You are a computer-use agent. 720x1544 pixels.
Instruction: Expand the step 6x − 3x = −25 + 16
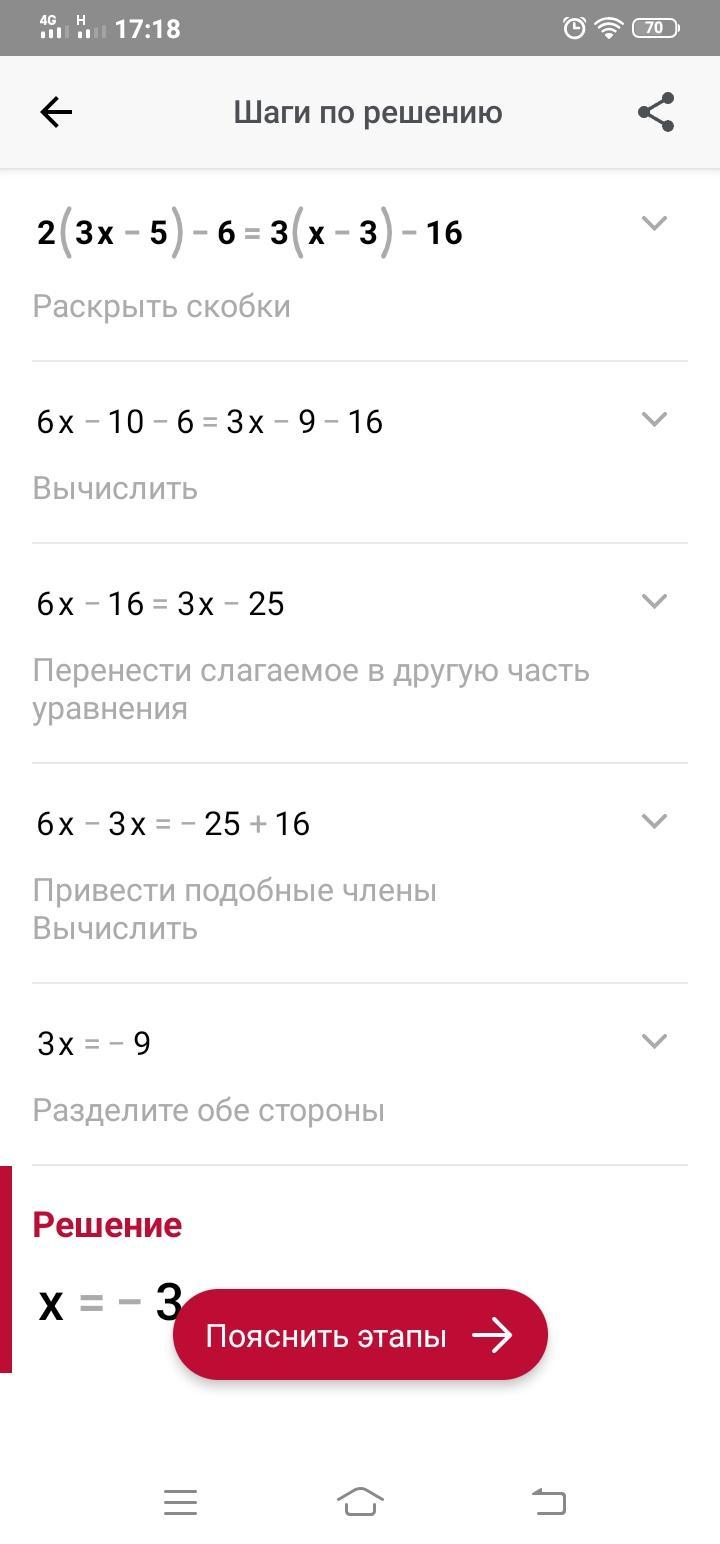(654, 821)
